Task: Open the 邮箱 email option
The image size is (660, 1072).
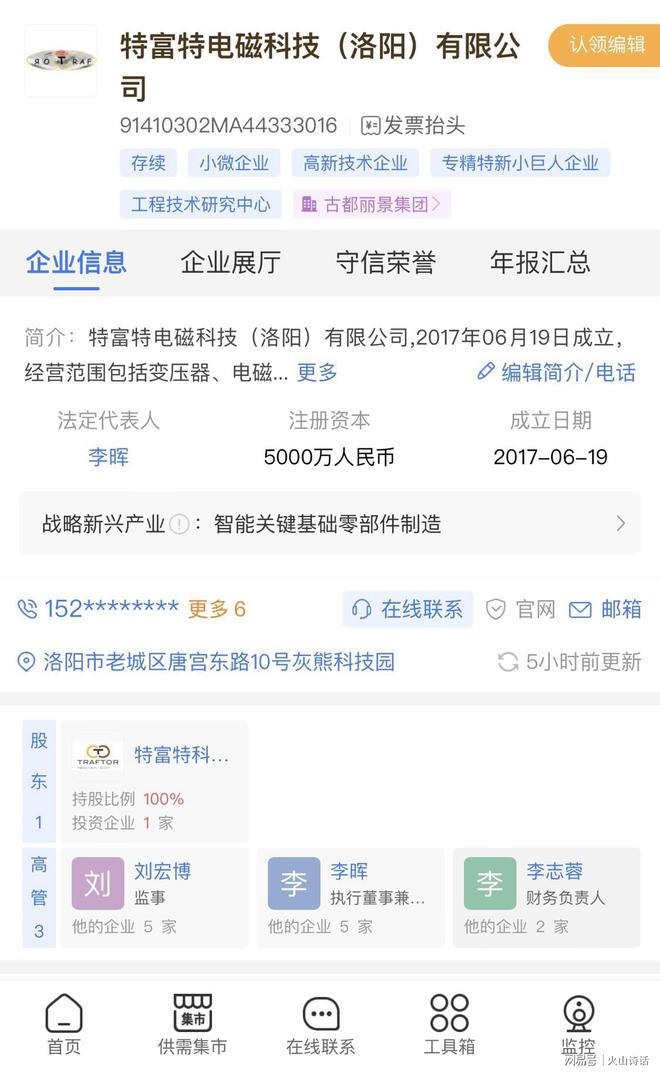Action: (x=605, y=609)
